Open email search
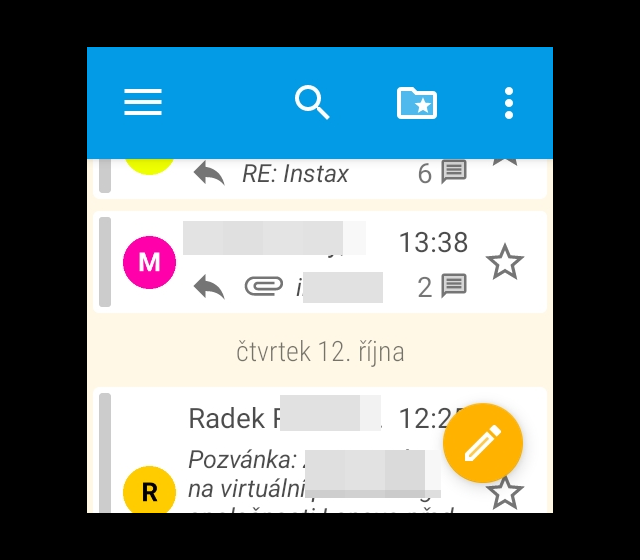The width and height of the screenshot is (640, 560). 312,102
